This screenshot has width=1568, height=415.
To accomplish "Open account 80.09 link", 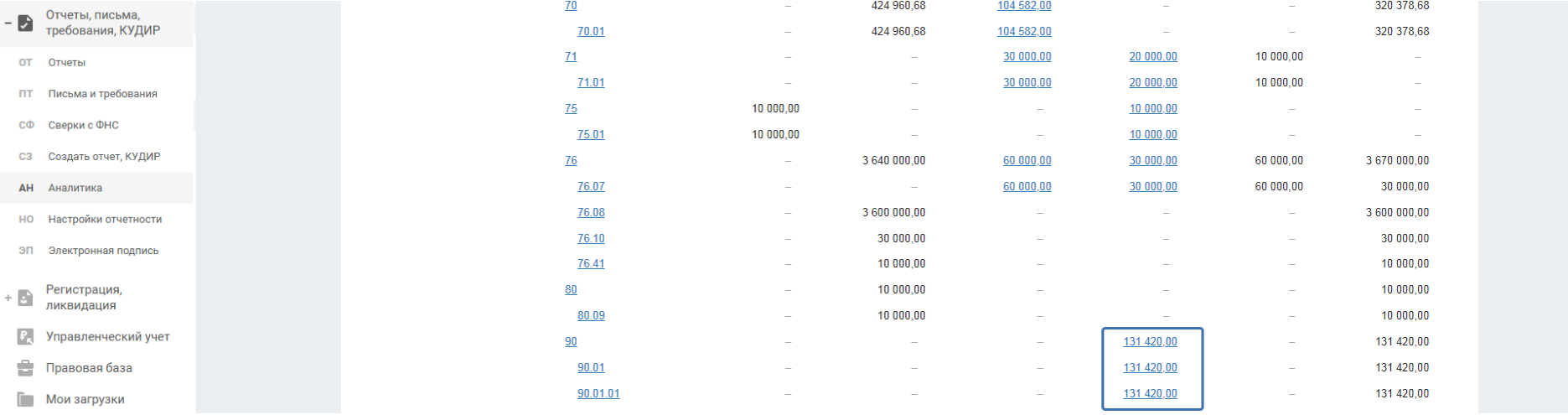I will pyautogui.click(x=591, y=316).
